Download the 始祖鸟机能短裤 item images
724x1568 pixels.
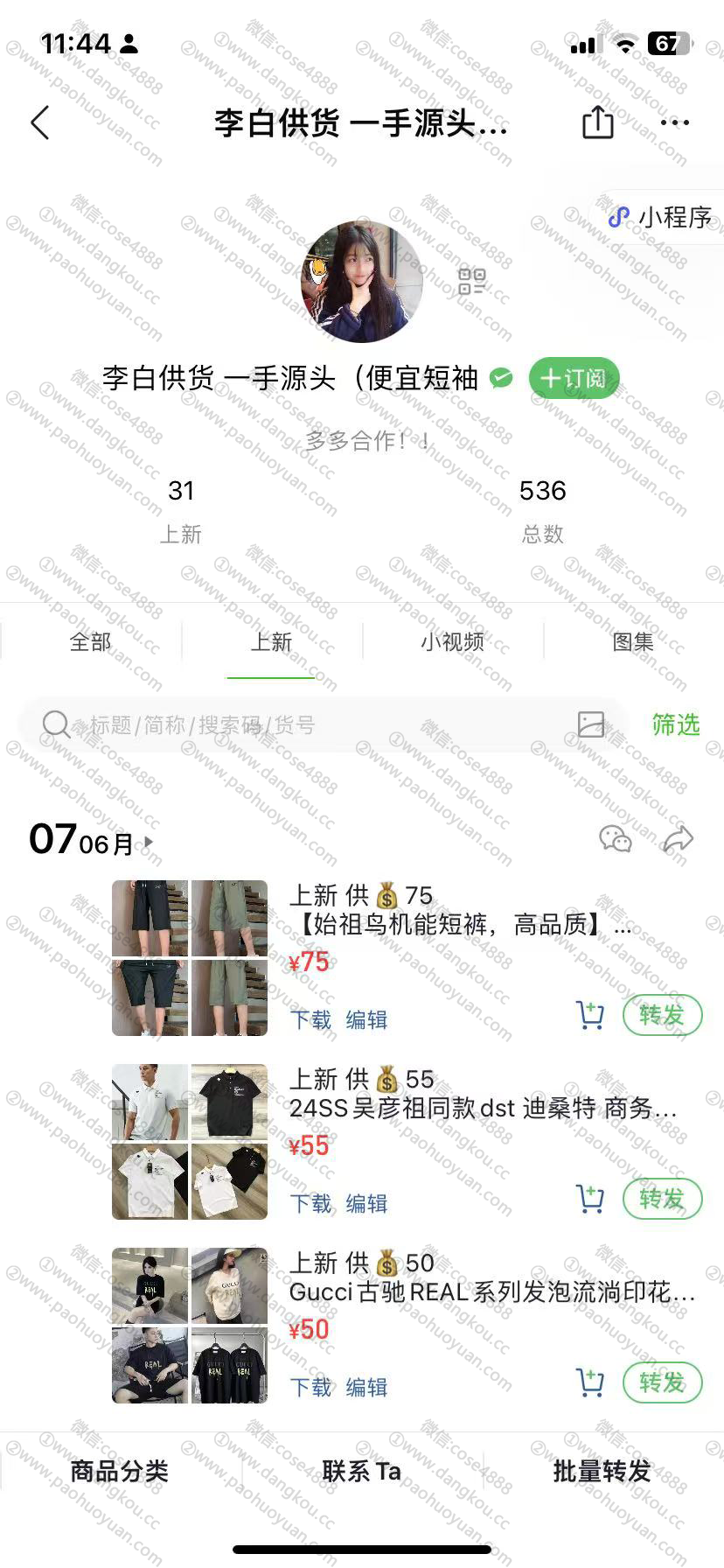tap(310, 1019)
